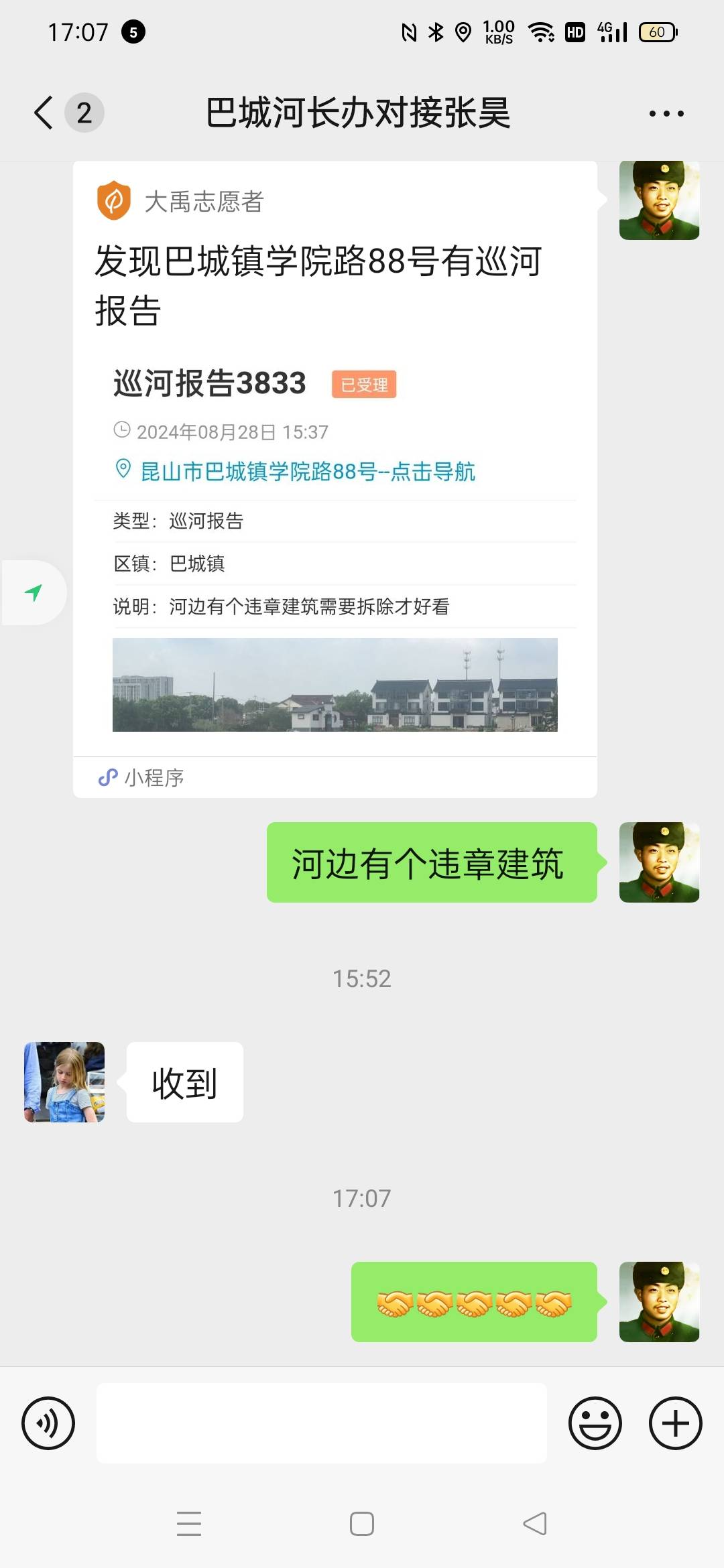The width and height of the screenshot is (724, 1568).
Task: Open the emoji picker
Action: [595, 1423]
